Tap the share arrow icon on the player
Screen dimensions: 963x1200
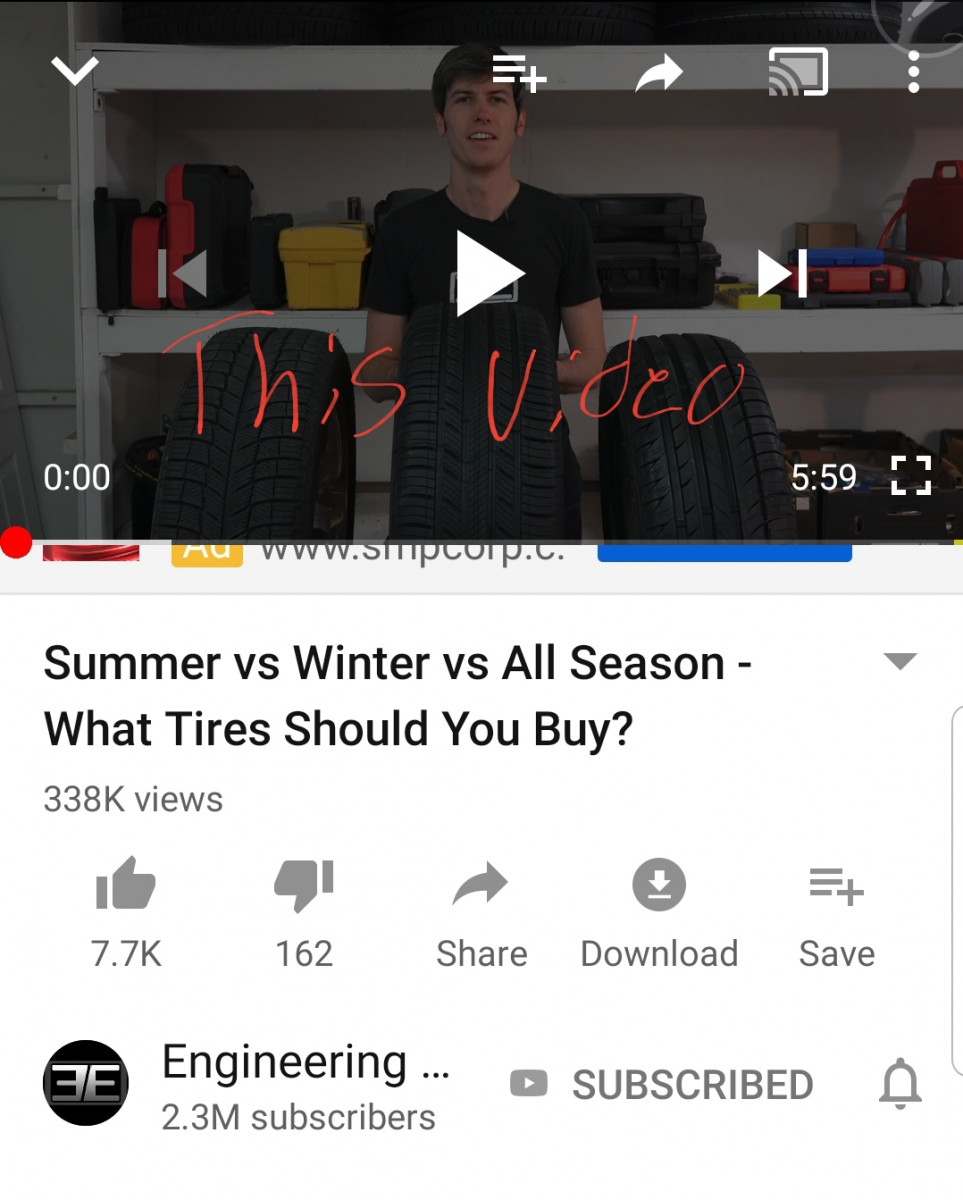click(x=658, y=71)
